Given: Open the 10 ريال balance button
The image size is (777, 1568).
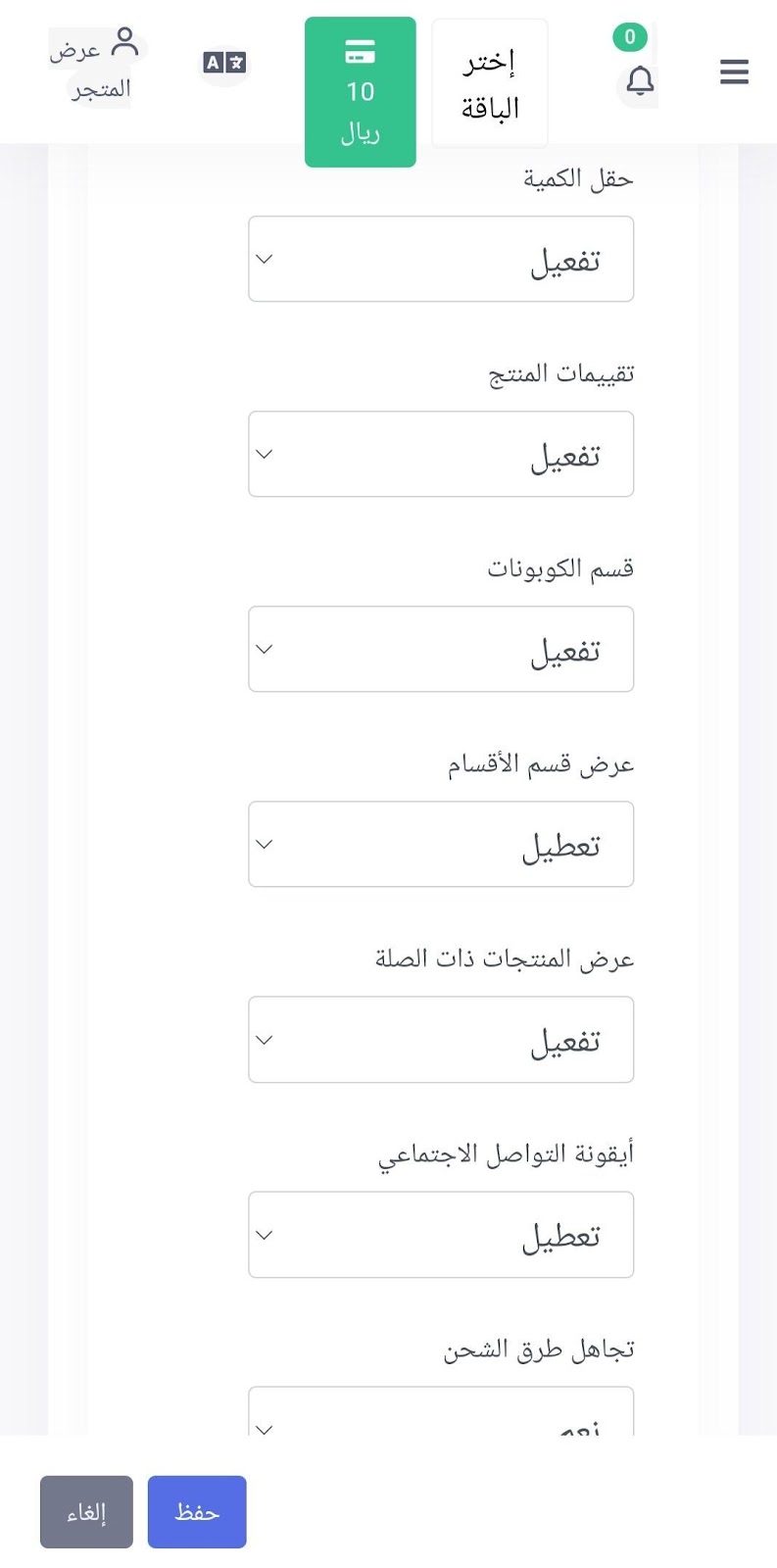Looking at the screenshot, I should (361, 92).
